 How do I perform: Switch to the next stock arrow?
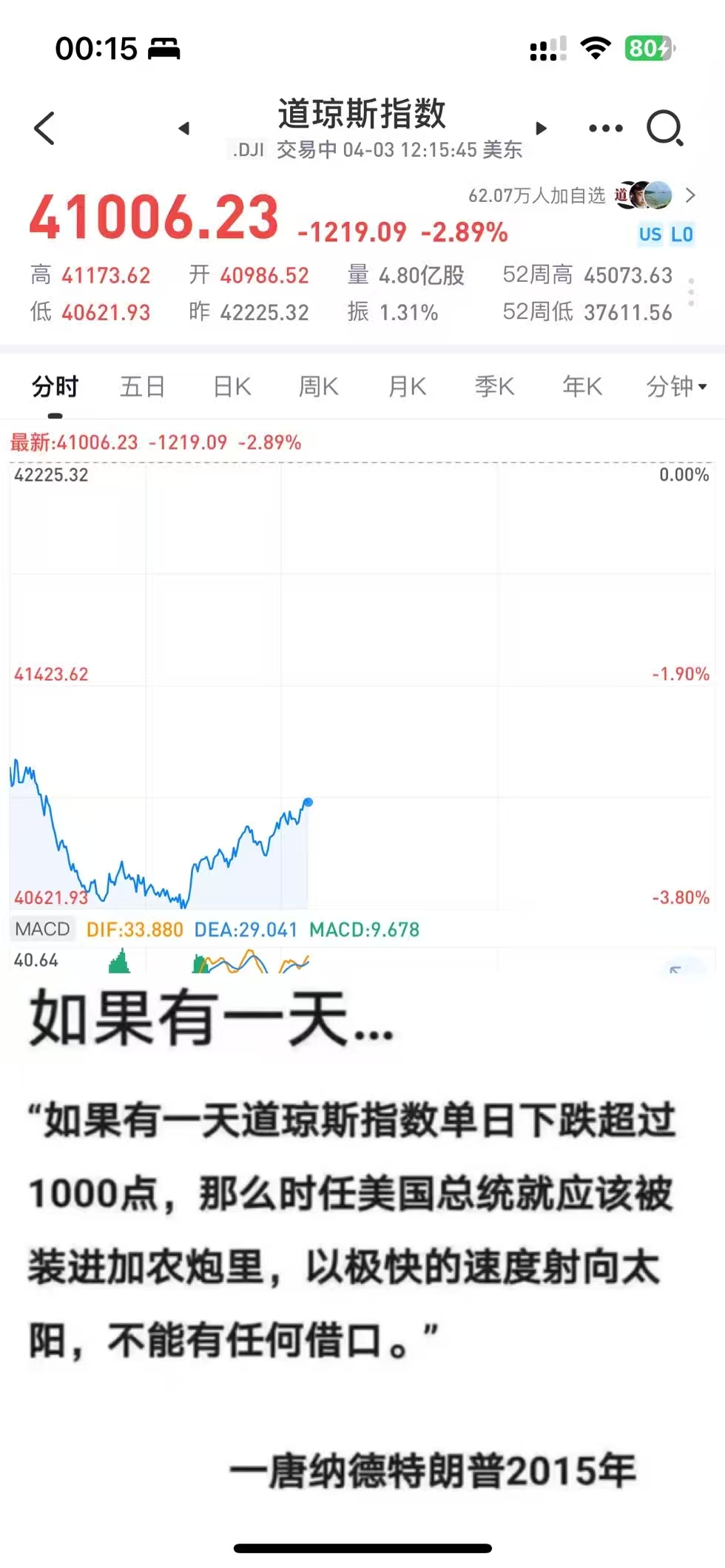[x=541, y=128]
